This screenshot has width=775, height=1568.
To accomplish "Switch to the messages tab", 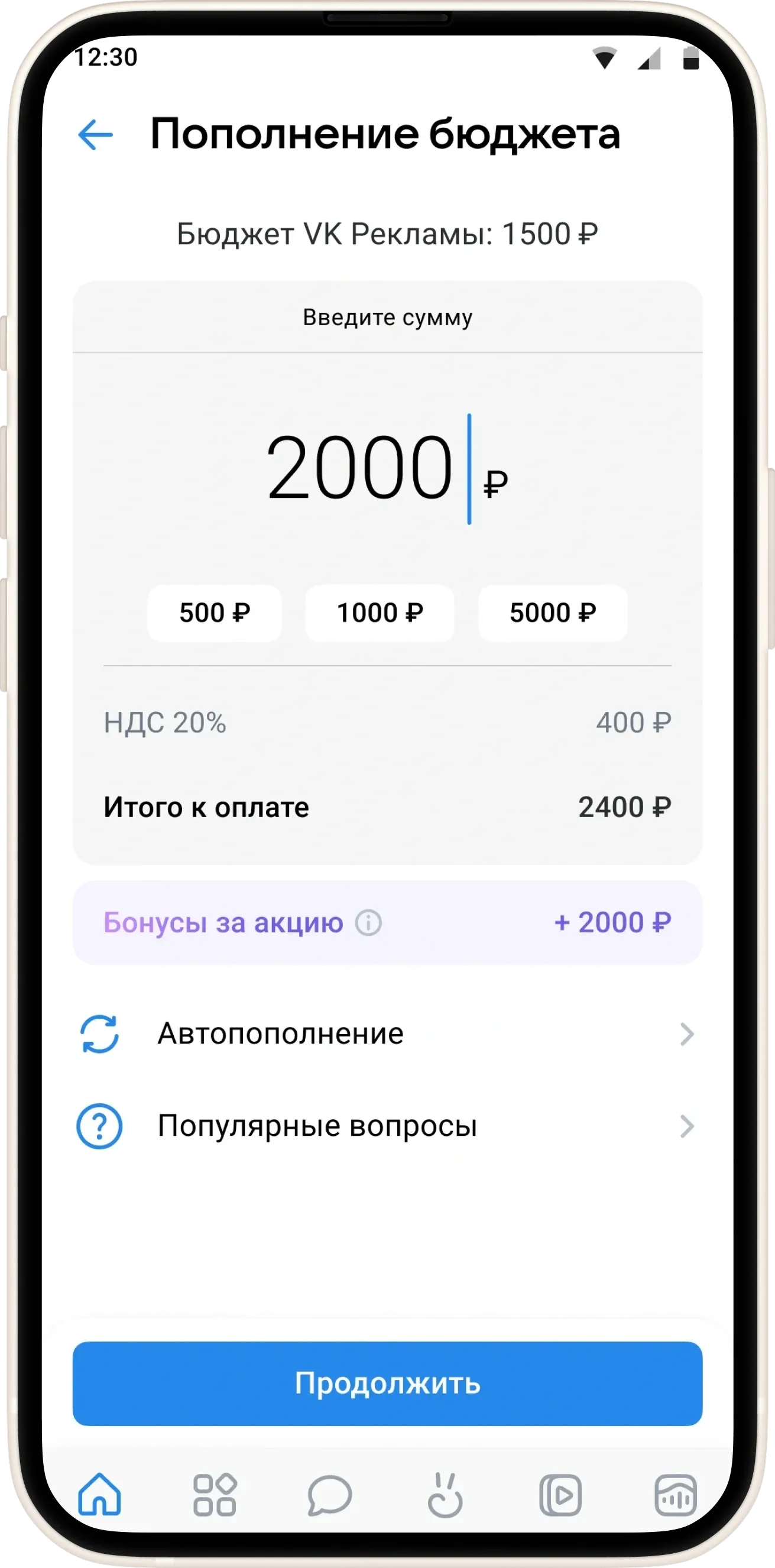I will [x=329, y=1495].
